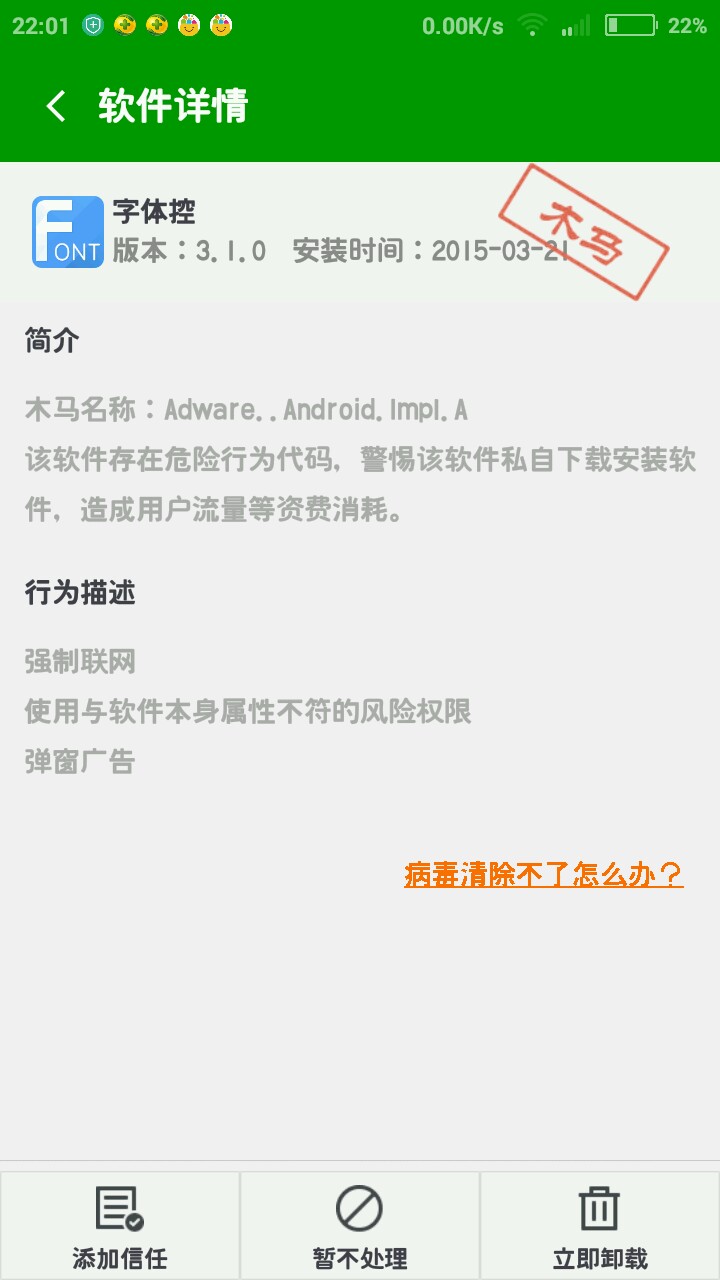Go back from the 软件详情 page
Viewport: 720px width, 1280px height.
56,106
